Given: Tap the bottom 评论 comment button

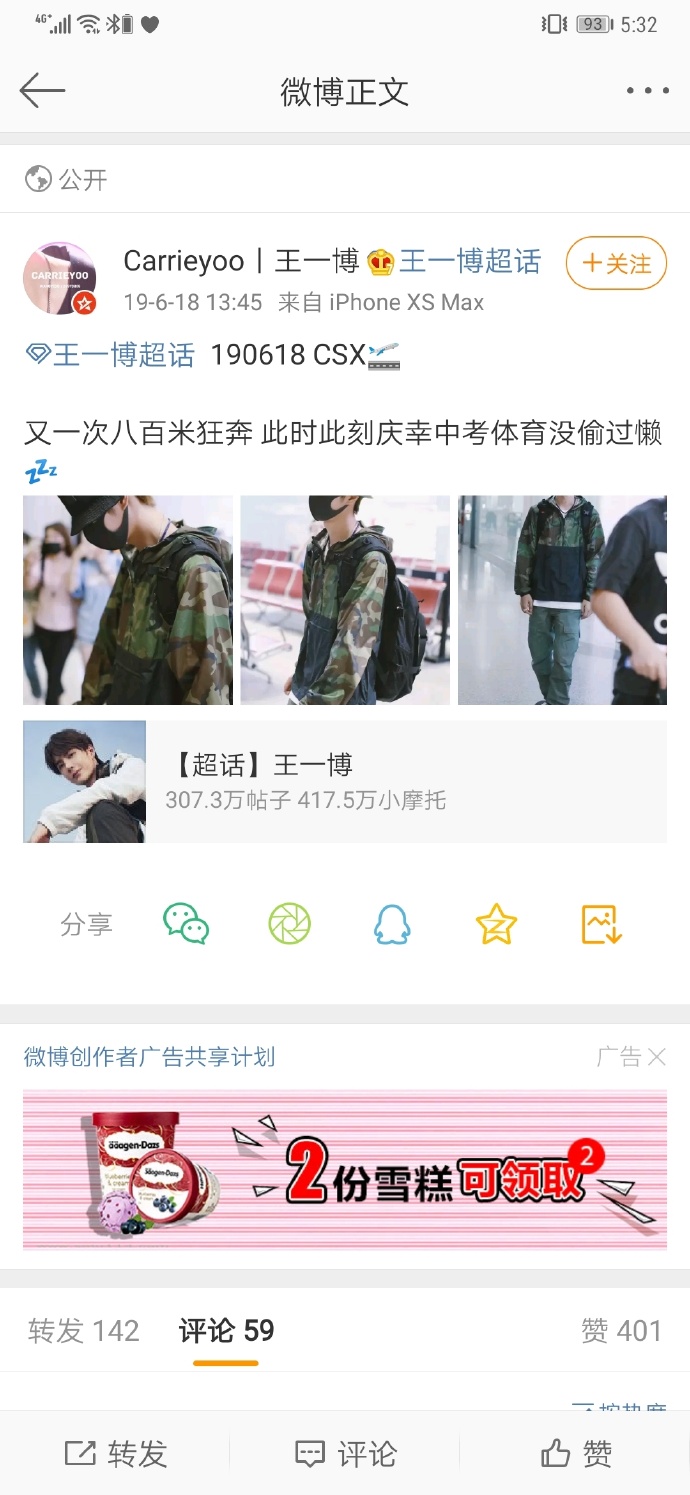Looking at the screenshot, I should click(x=345, y=1453).
